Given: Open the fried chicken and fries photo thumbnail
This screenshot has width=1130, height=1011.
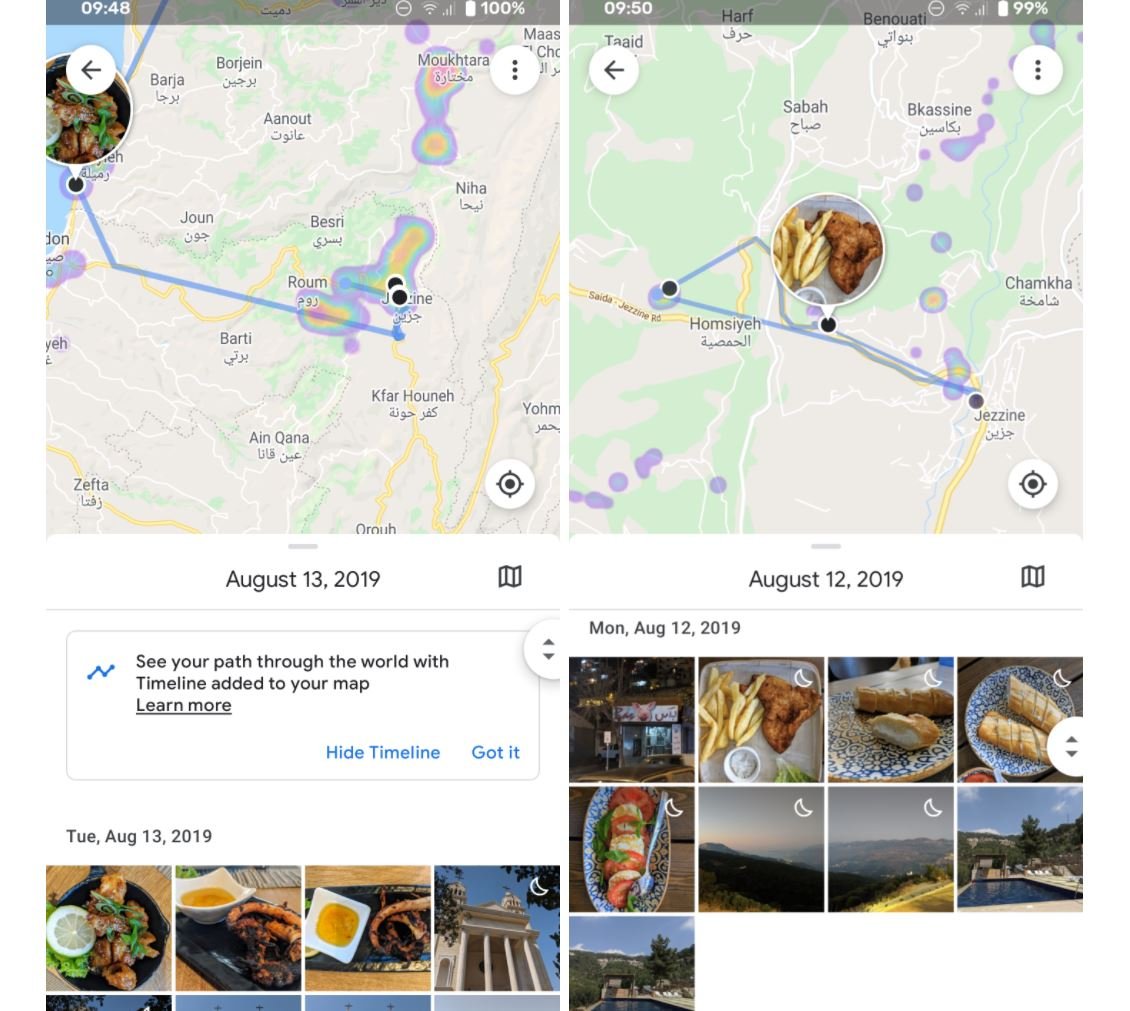Looking at the screenshot, I should [760, 719].
